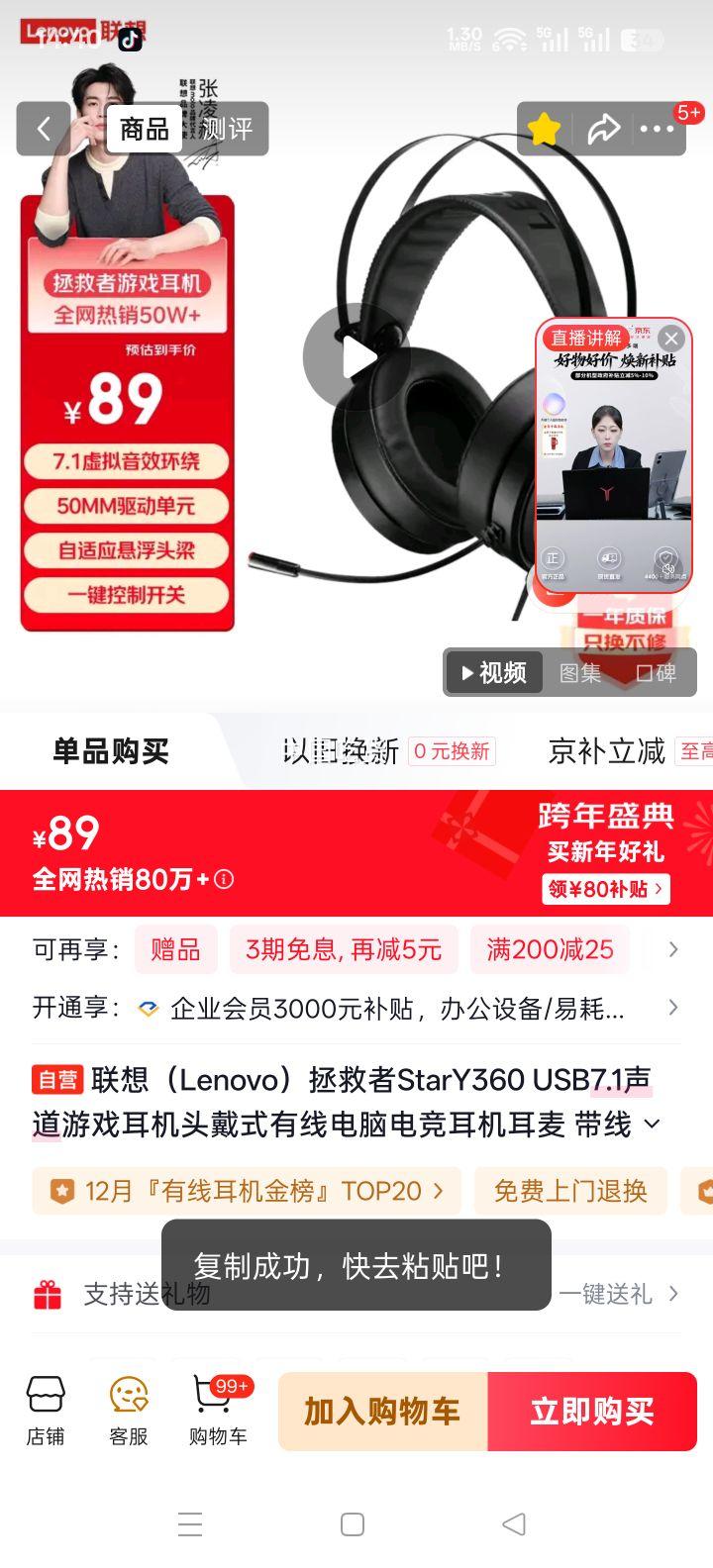Tap the info icon next to 全网热销80万+

pyautogui.click(x=224, y=878)
